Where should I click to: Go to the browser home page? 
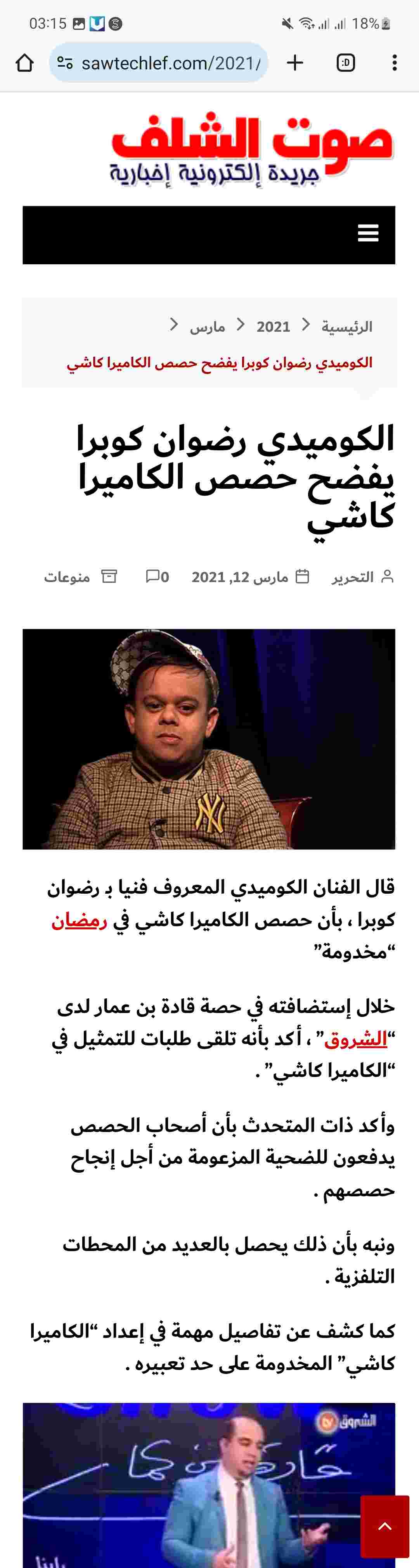click(x=24, y=63)
